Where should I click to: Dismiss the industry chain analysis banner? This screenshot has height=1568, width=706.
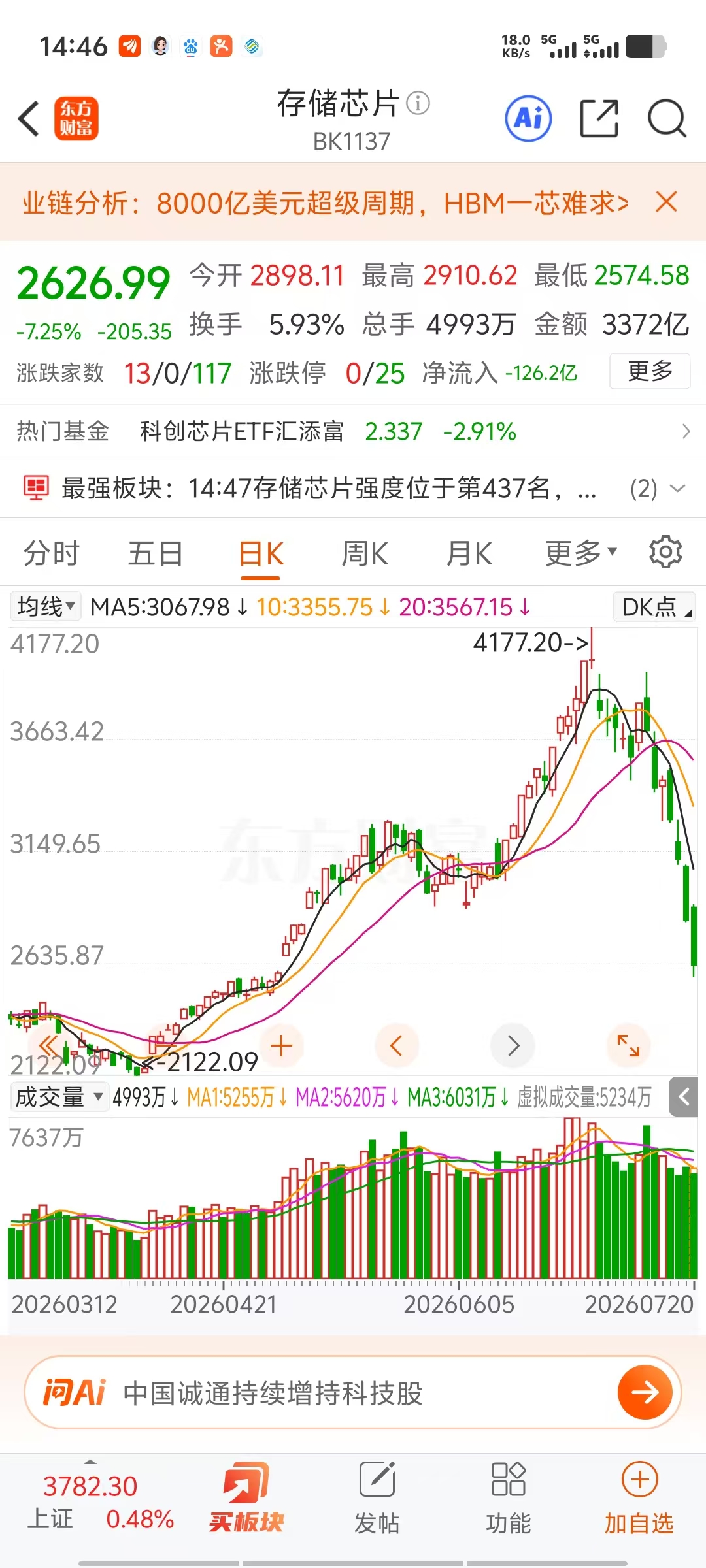pos(666,202)
